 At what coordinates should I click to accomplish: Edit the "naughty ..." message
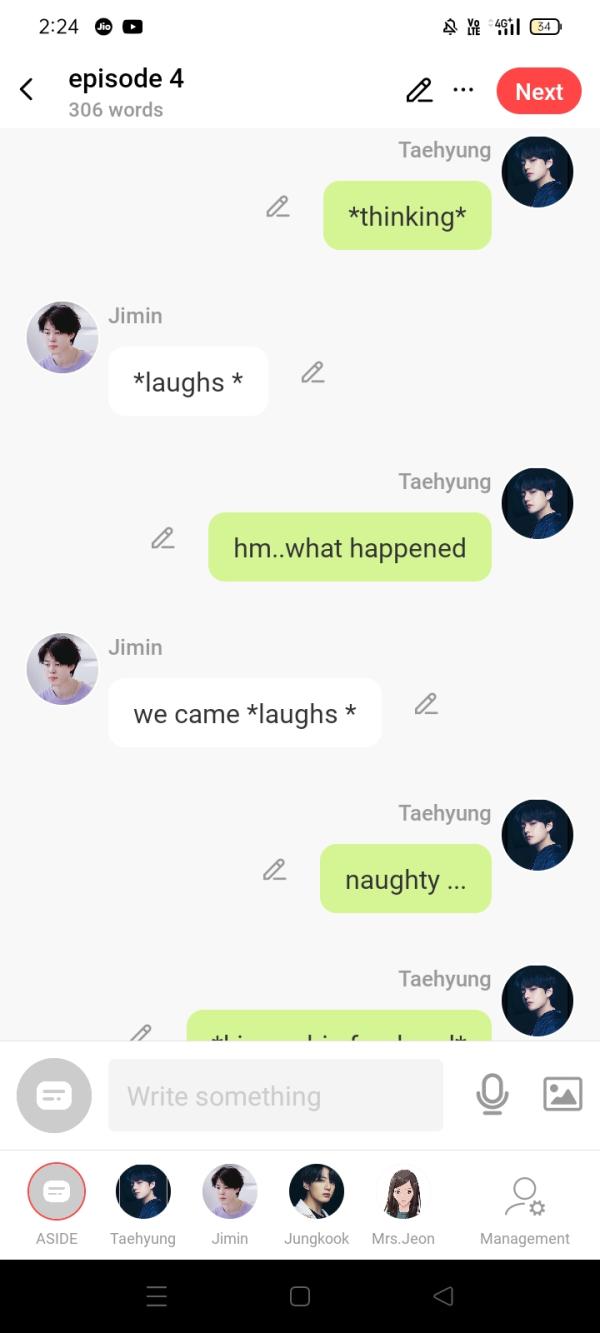pos(274,870)
